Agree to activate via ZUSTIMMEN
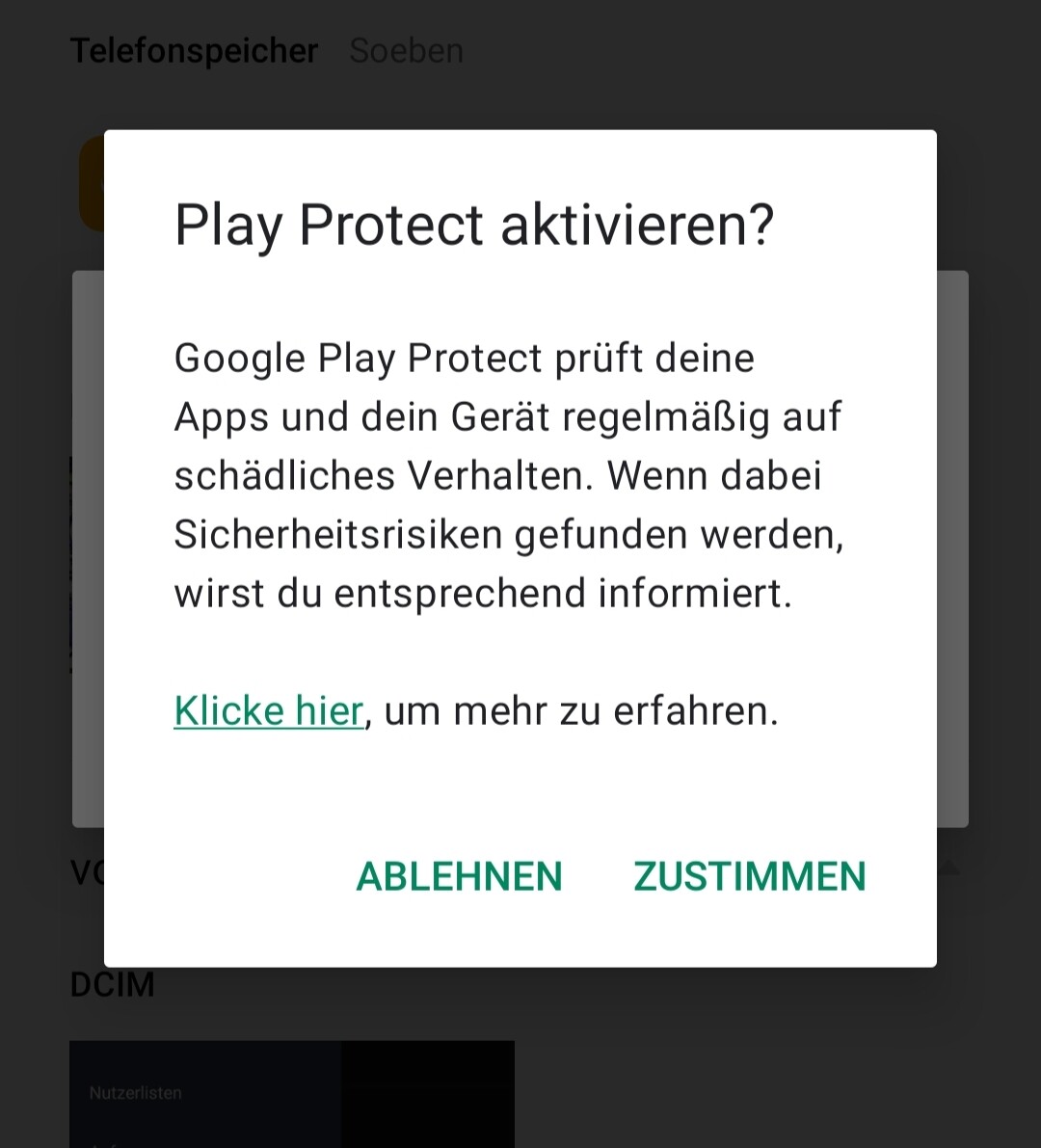The height and width of the screenshot is (1148, 1041). click(x=749, y=876)
